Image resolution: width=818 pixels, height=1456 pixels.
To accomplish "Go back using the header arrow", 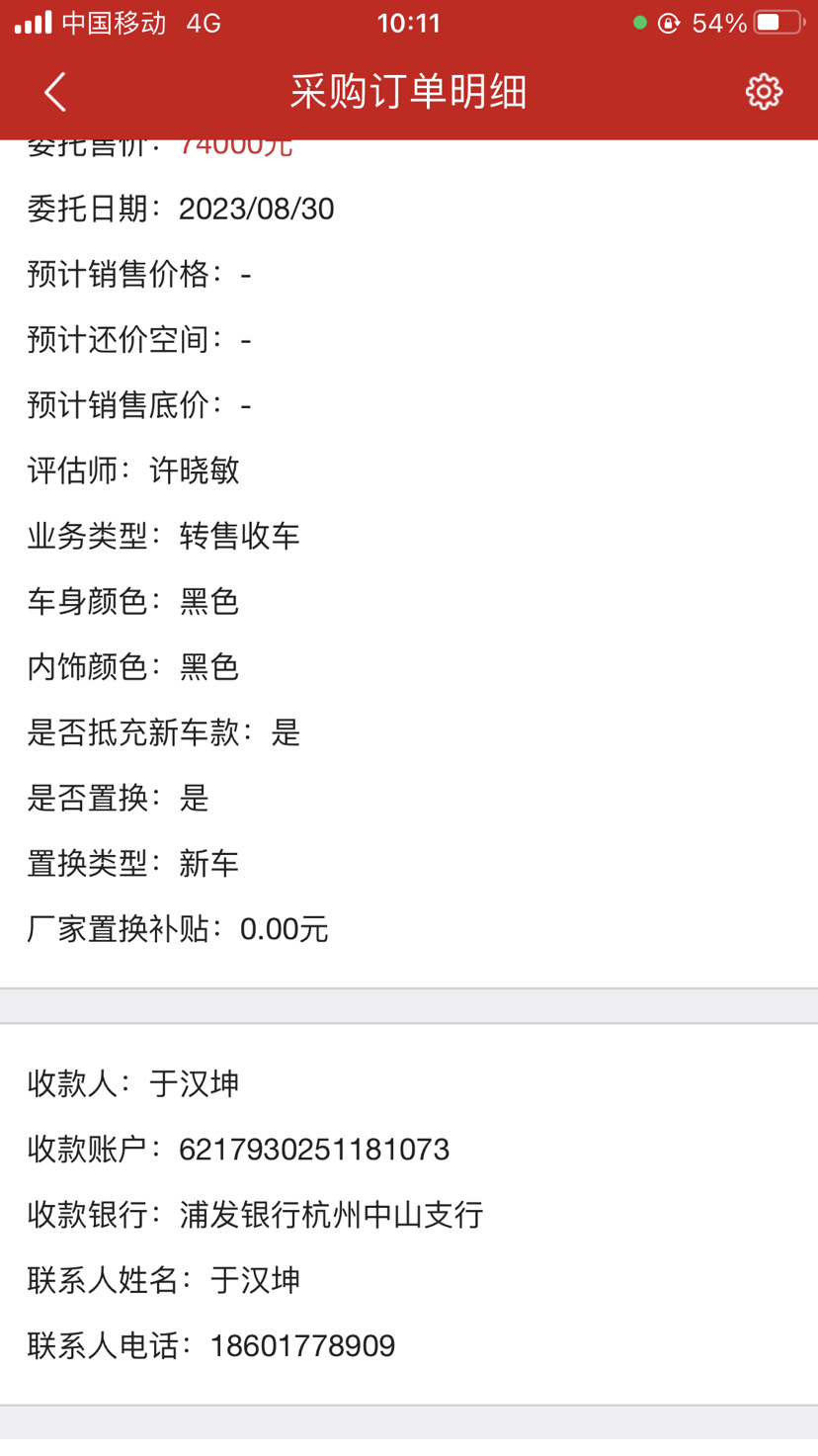I will [x=55, y=92].
